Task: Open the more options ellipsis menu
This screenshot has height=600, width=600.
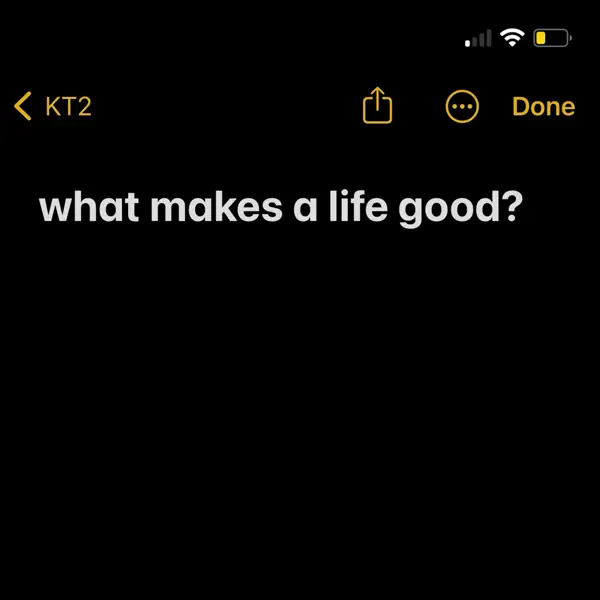Action: tap(462, 106)
